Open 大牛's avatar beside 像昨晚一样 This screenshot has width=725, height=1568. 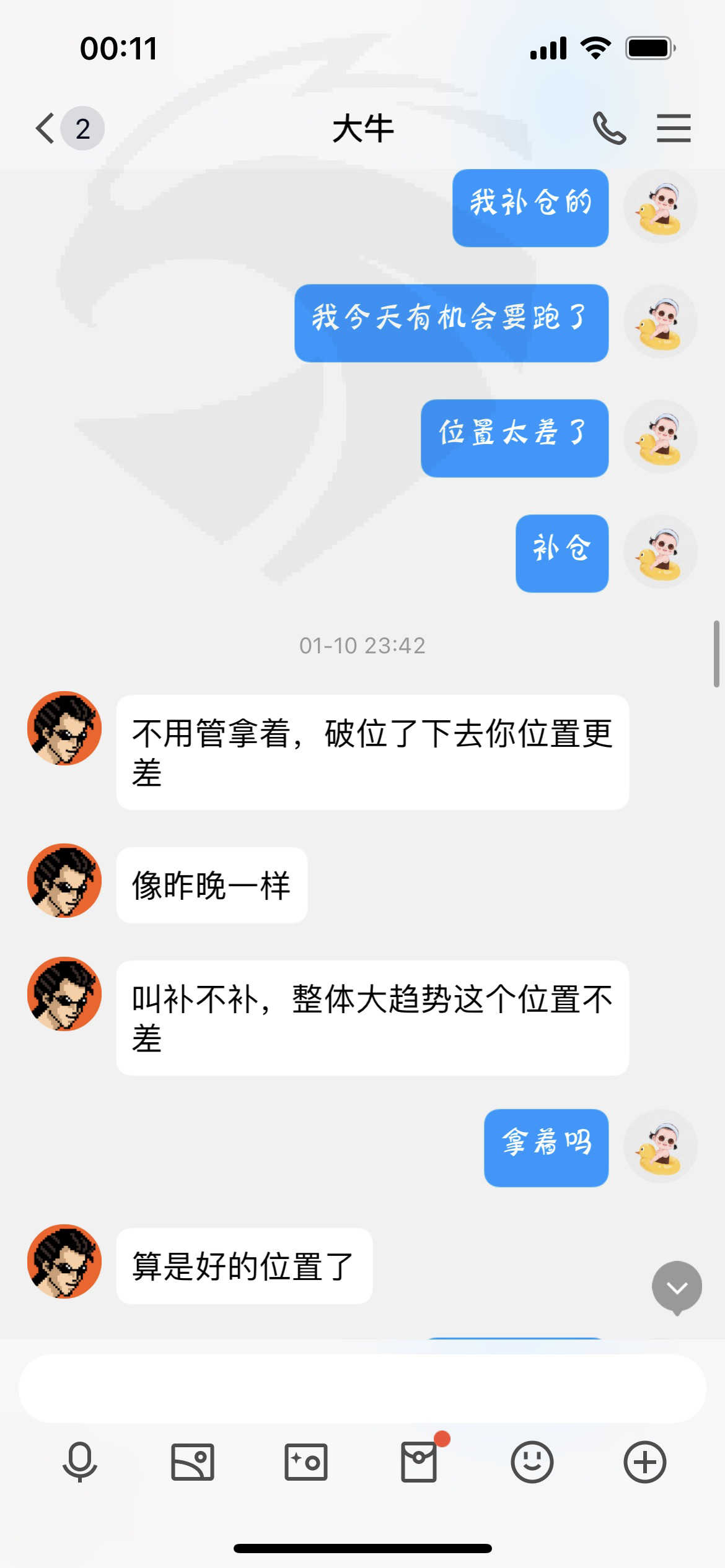(x=64, y=881)
